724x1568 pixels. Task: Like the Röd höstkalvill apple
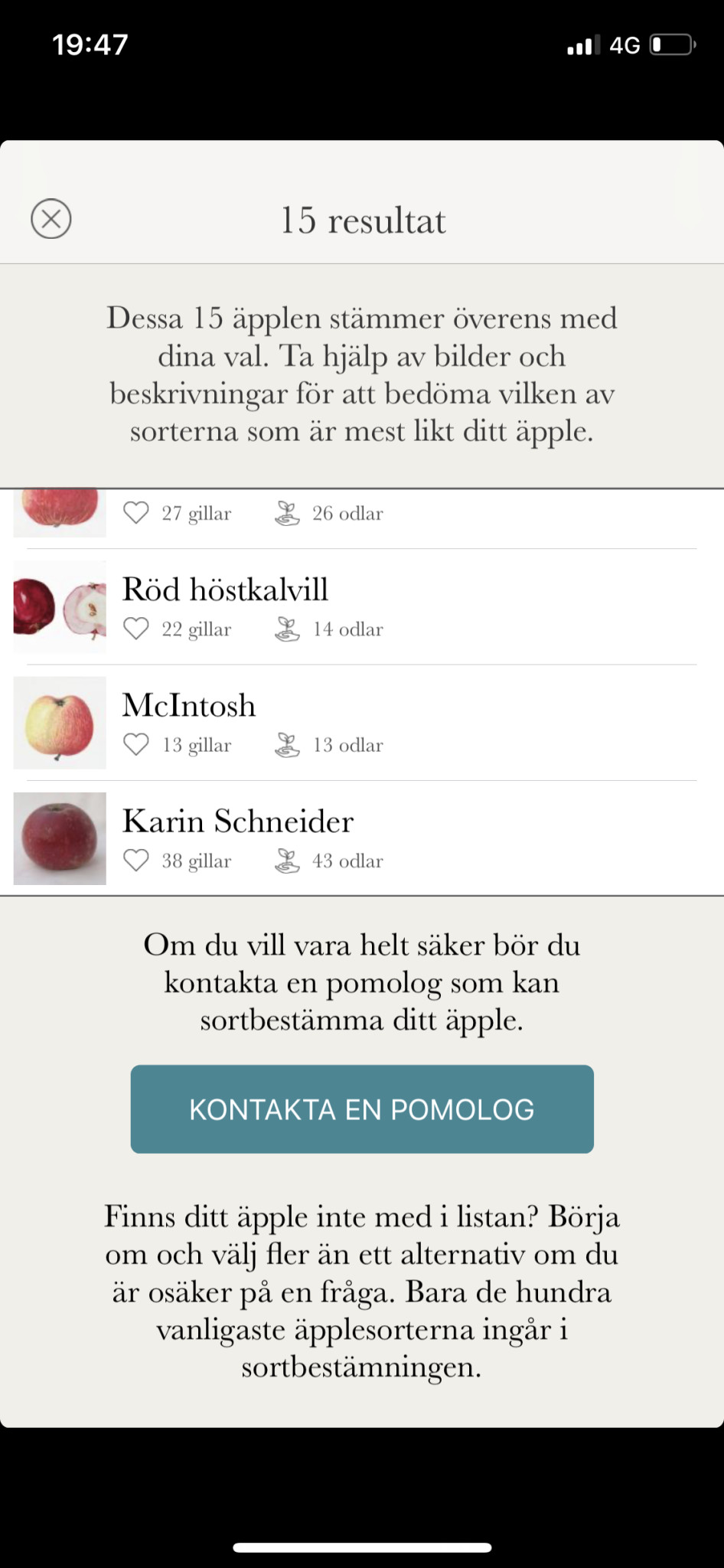(x=136, y=629)
